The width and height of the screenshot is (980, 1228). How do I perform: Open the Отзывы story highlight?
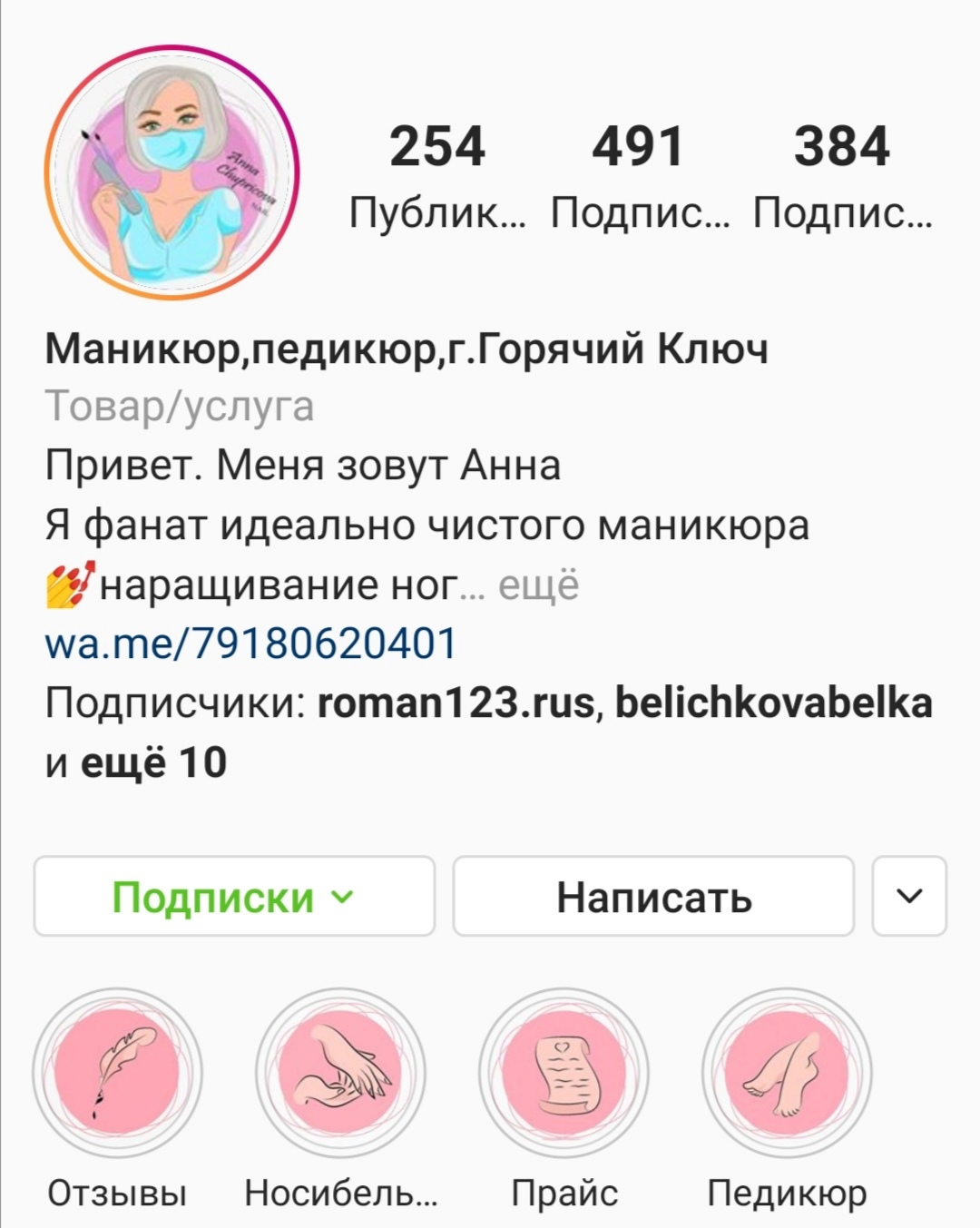point(117,1073)
